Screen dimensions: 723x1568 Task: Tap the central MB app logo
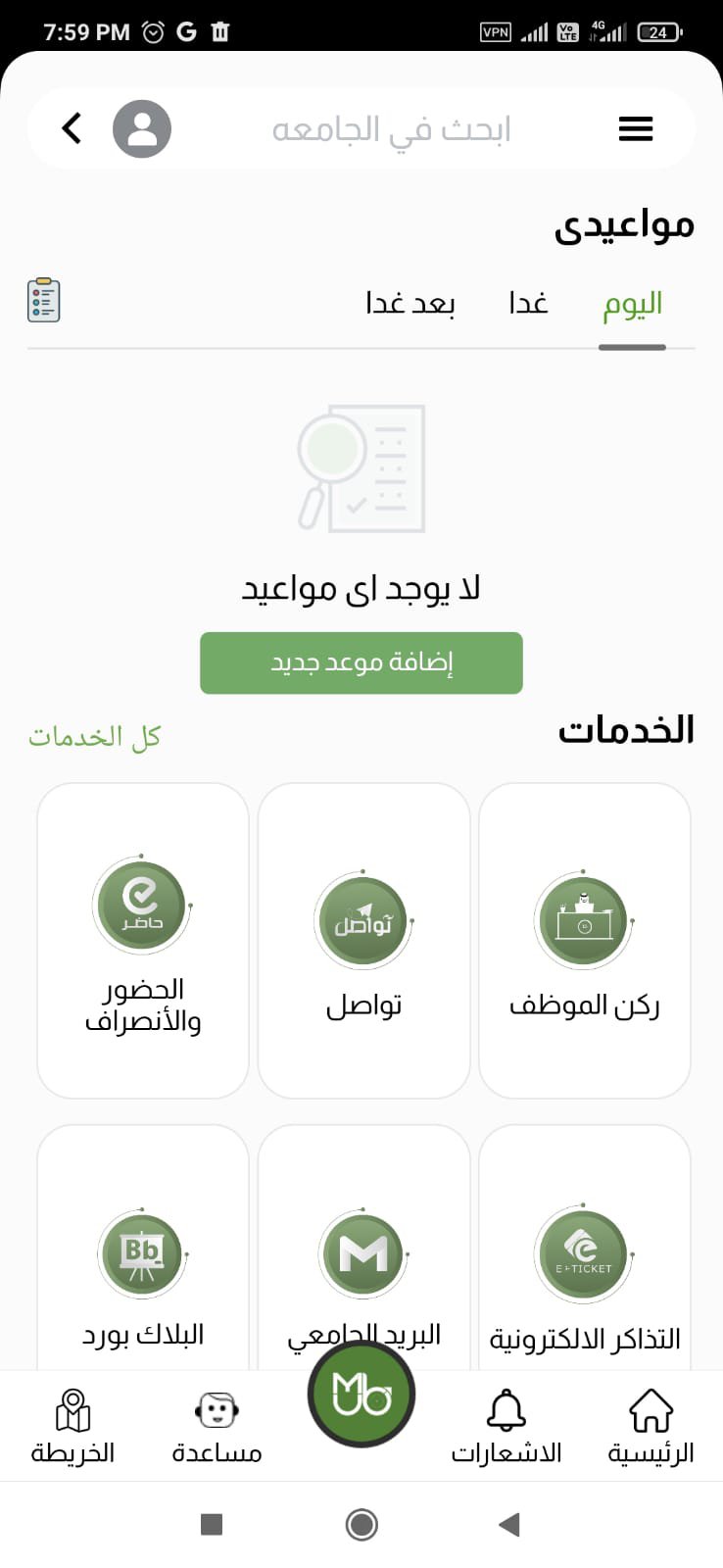pyautogui.click(x=361, y=1393)
